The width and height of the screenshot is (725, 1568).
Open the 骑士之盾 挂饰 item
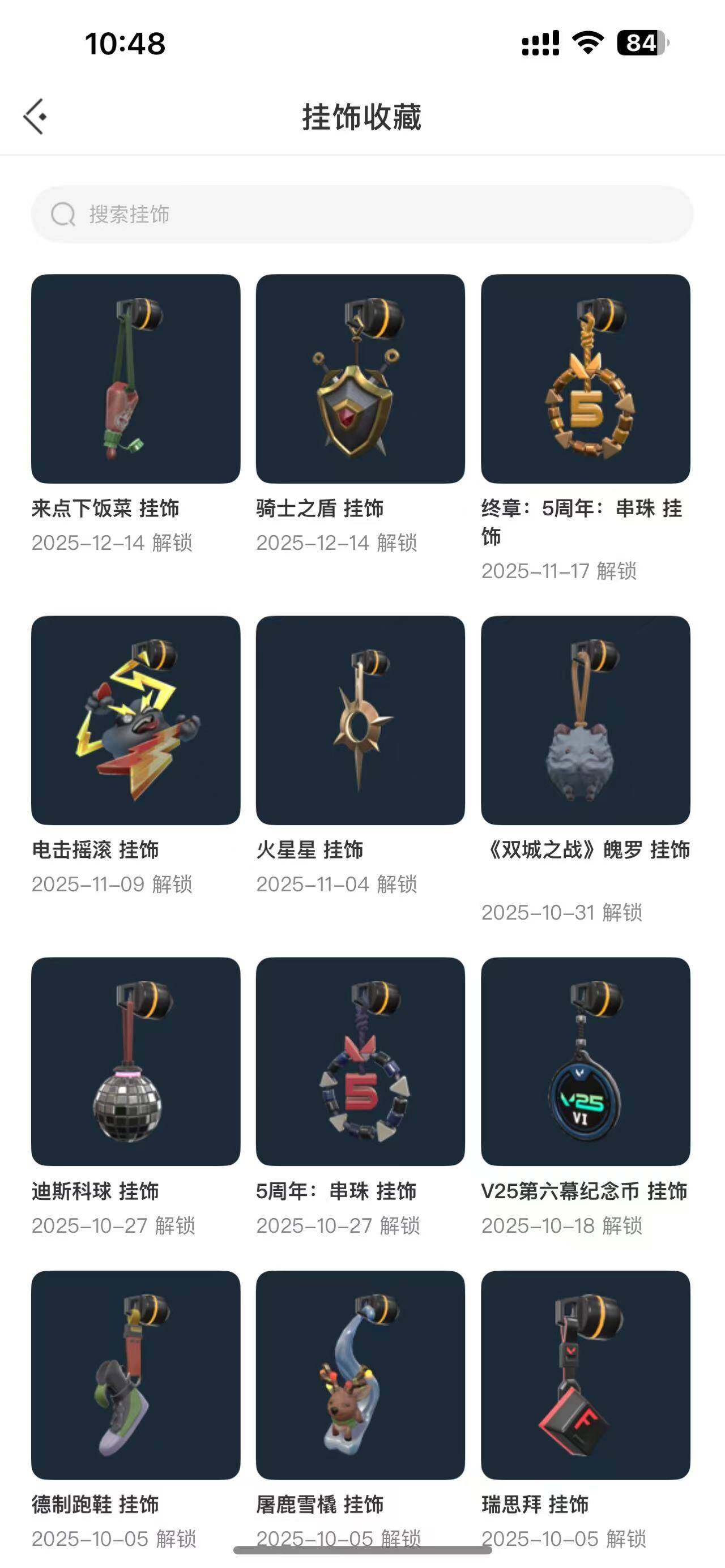[x=360, y=379]
